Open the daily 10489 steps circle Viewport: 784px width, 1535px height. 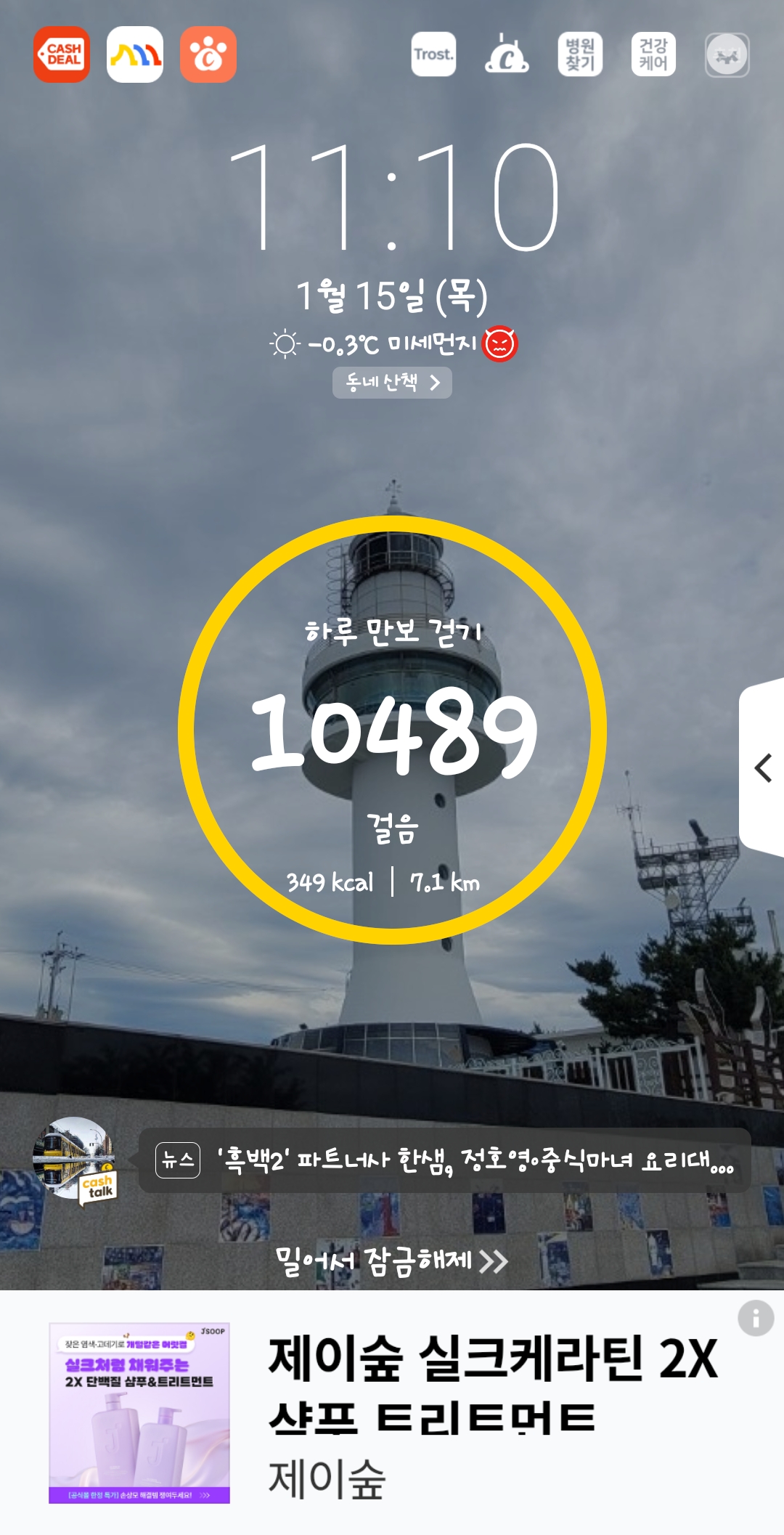(392, 730)
